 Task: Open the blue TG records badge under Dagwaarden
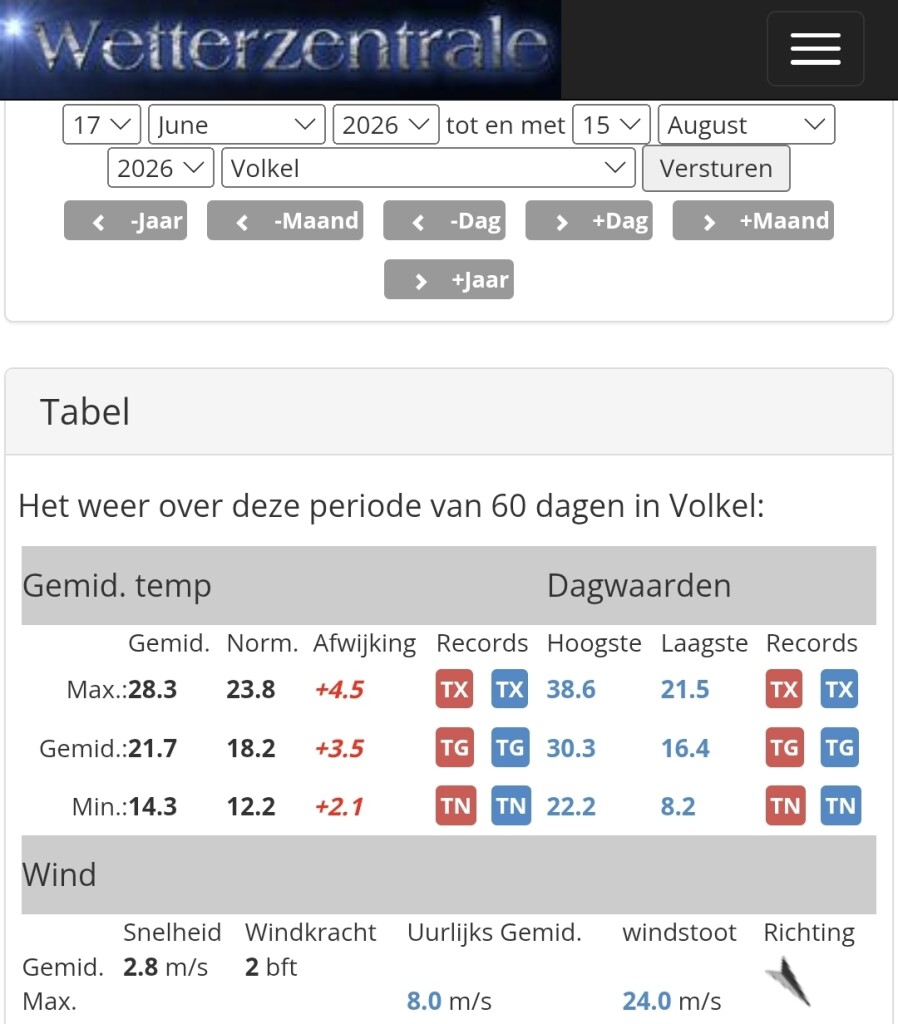pyautogui.click(x=839, y=747)
